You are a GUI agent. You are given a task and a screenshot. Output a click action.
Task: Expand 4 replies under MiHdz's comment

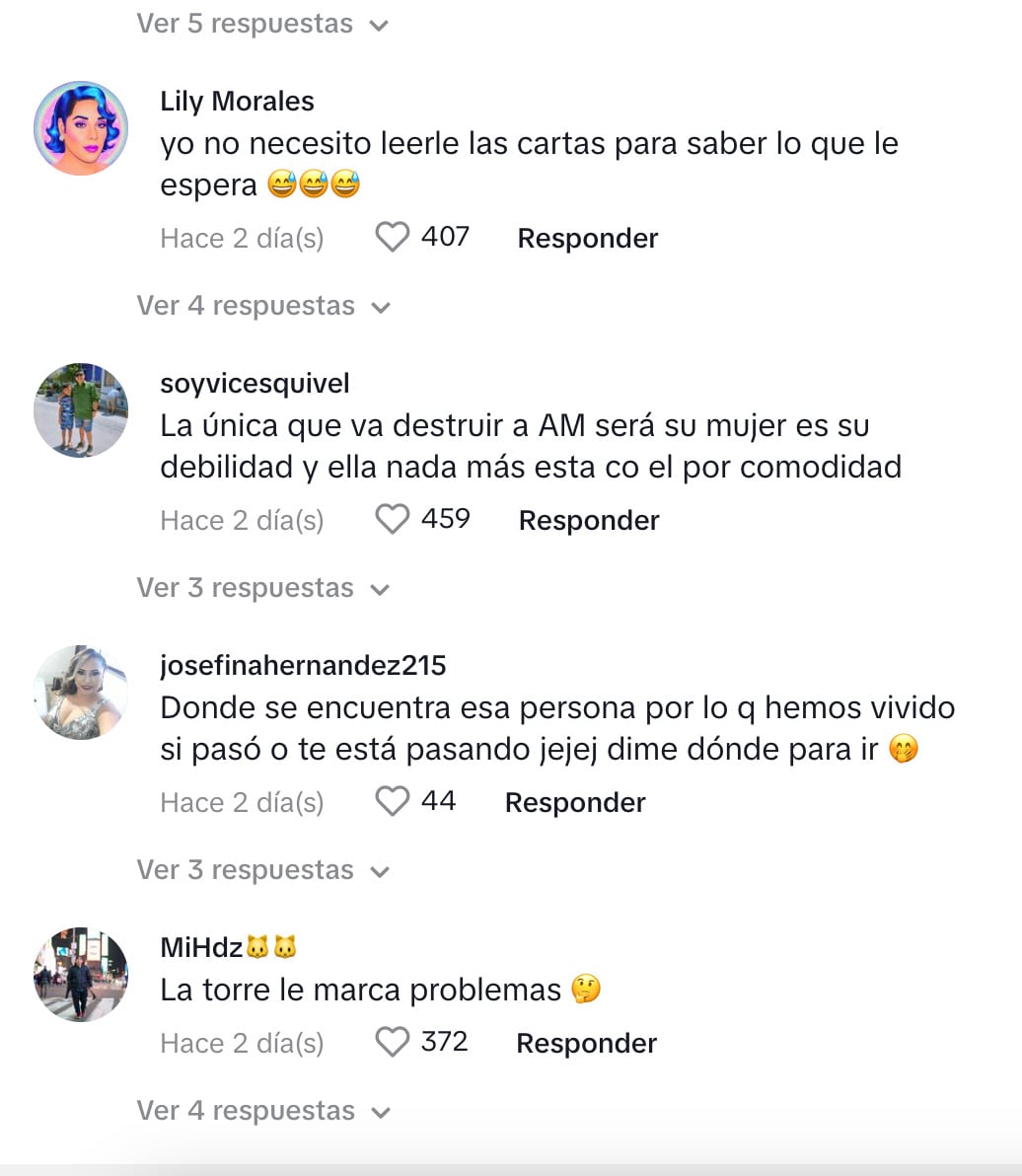tap(262, 1111)
